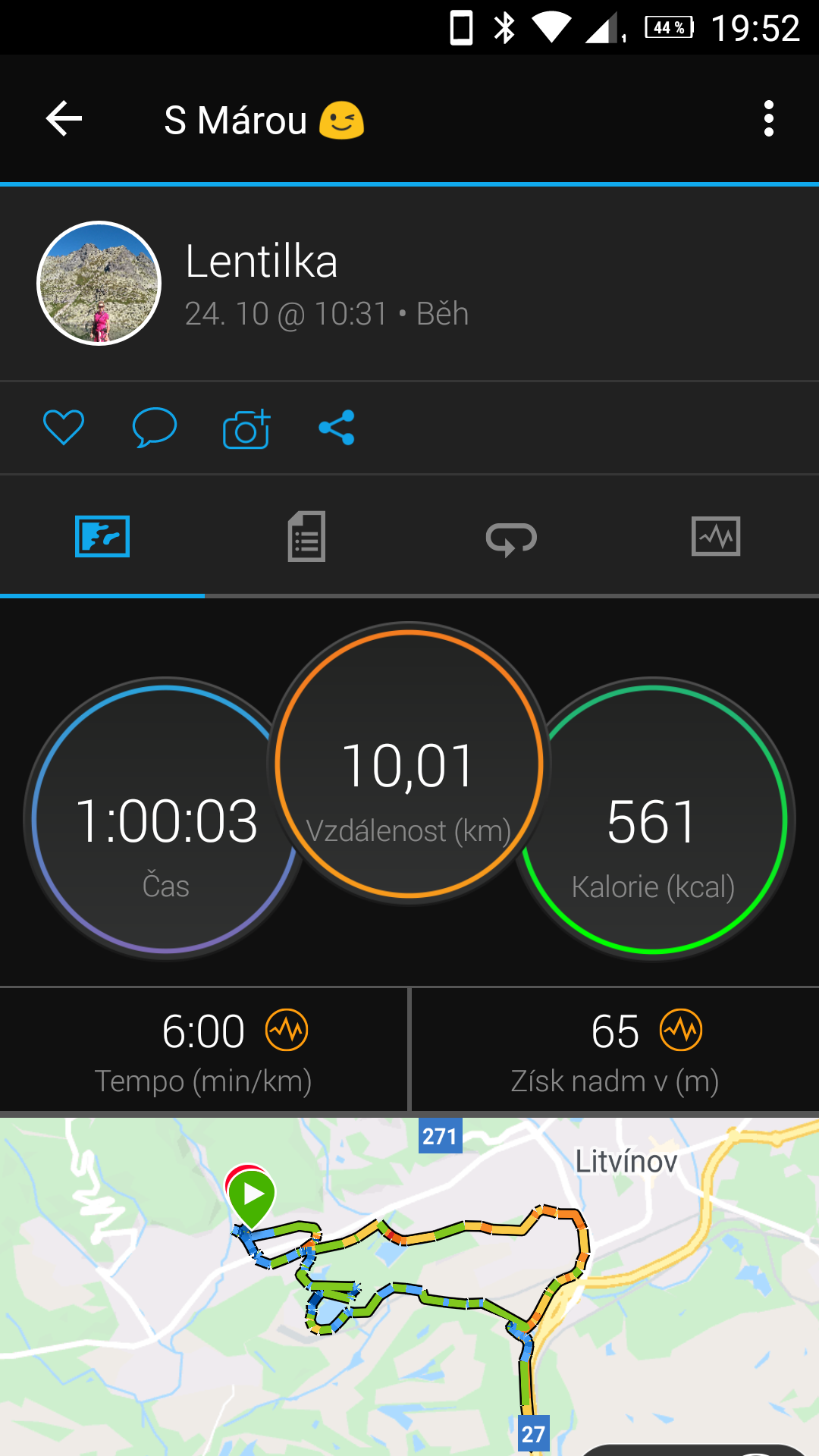Select the map overview tab

tap(102, 537)
